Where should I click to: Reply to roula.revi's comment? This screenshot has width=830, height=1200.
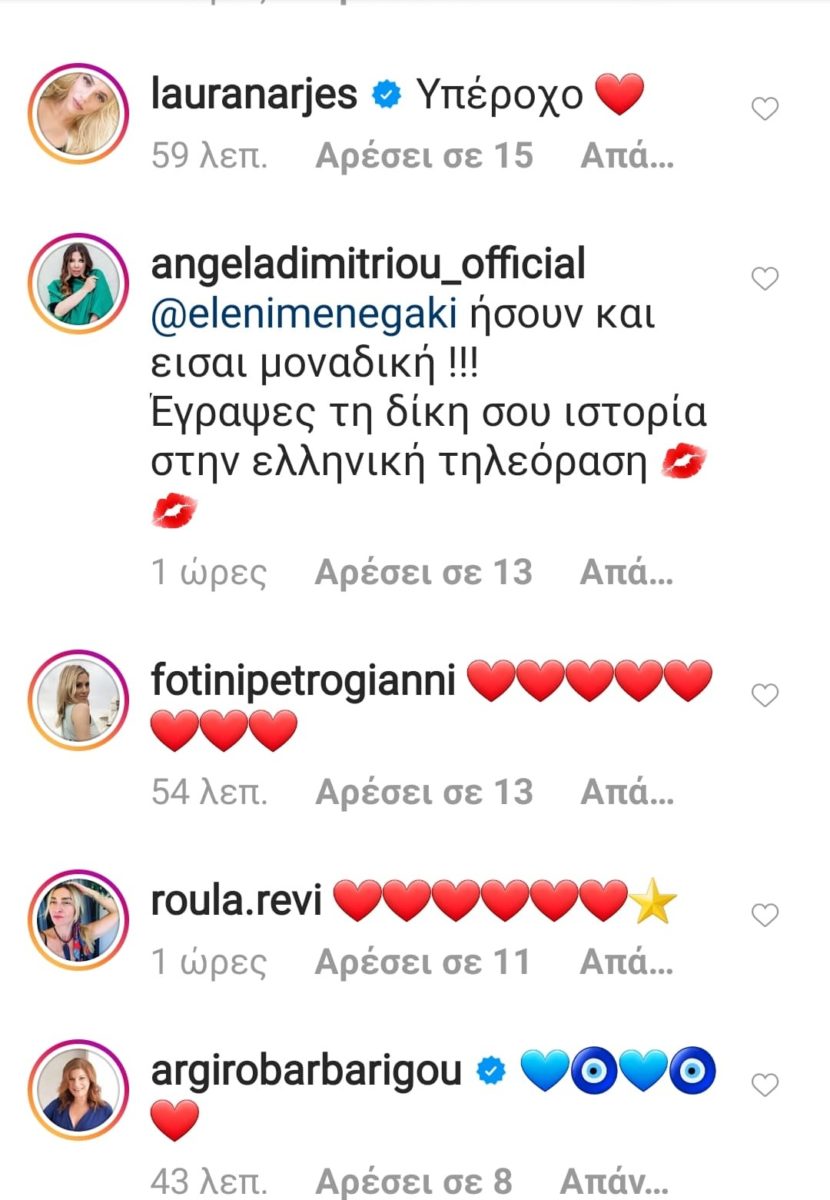(x=626, y=963)
